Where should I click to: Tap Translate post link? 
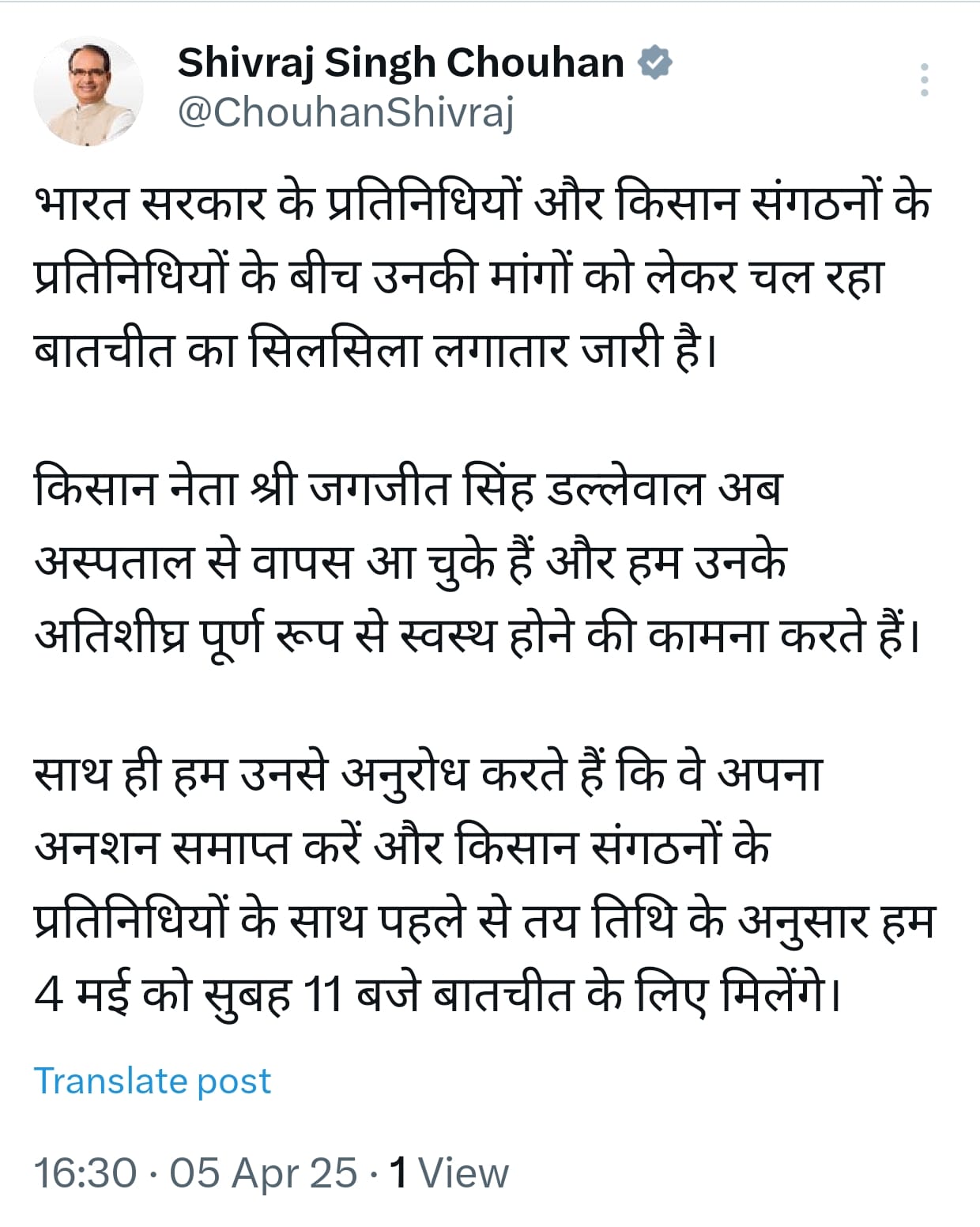pos(153,1081)
